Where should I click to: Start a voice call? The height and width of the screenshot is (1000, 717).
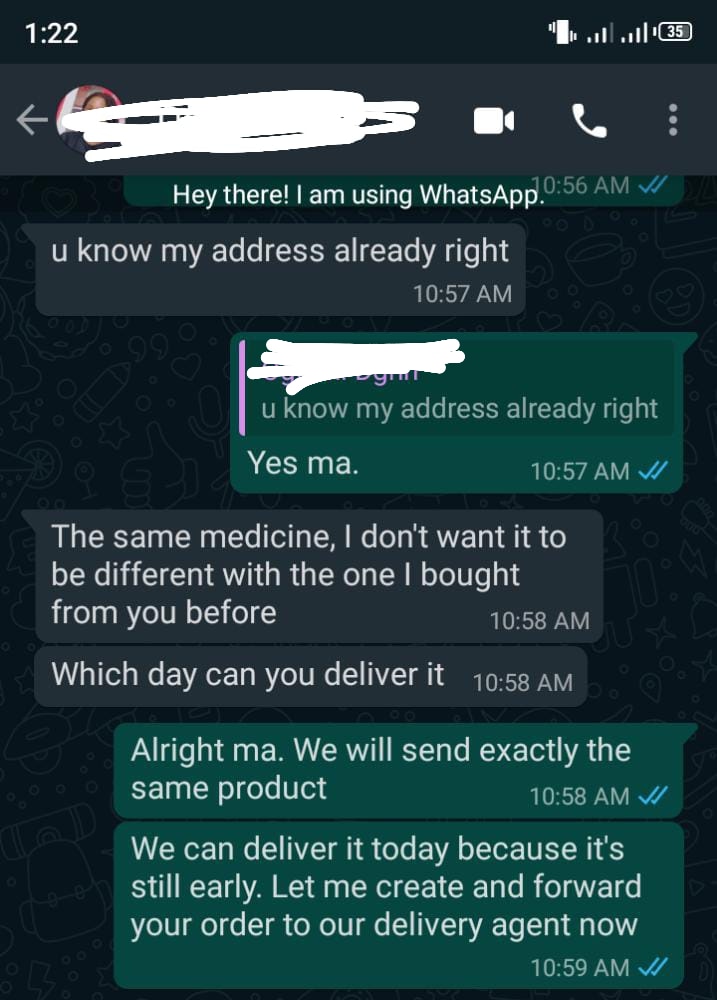pos(588,121)
